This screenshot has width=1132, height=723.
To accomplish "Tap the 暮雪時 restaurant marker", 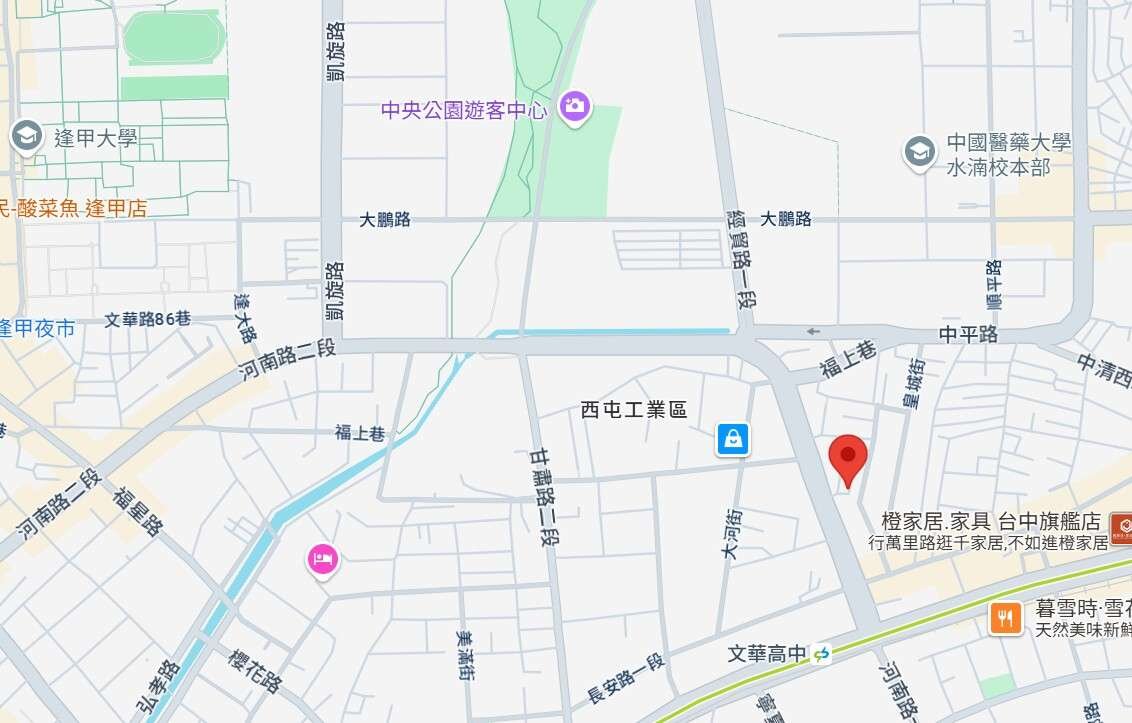I will pos(1005,618).
